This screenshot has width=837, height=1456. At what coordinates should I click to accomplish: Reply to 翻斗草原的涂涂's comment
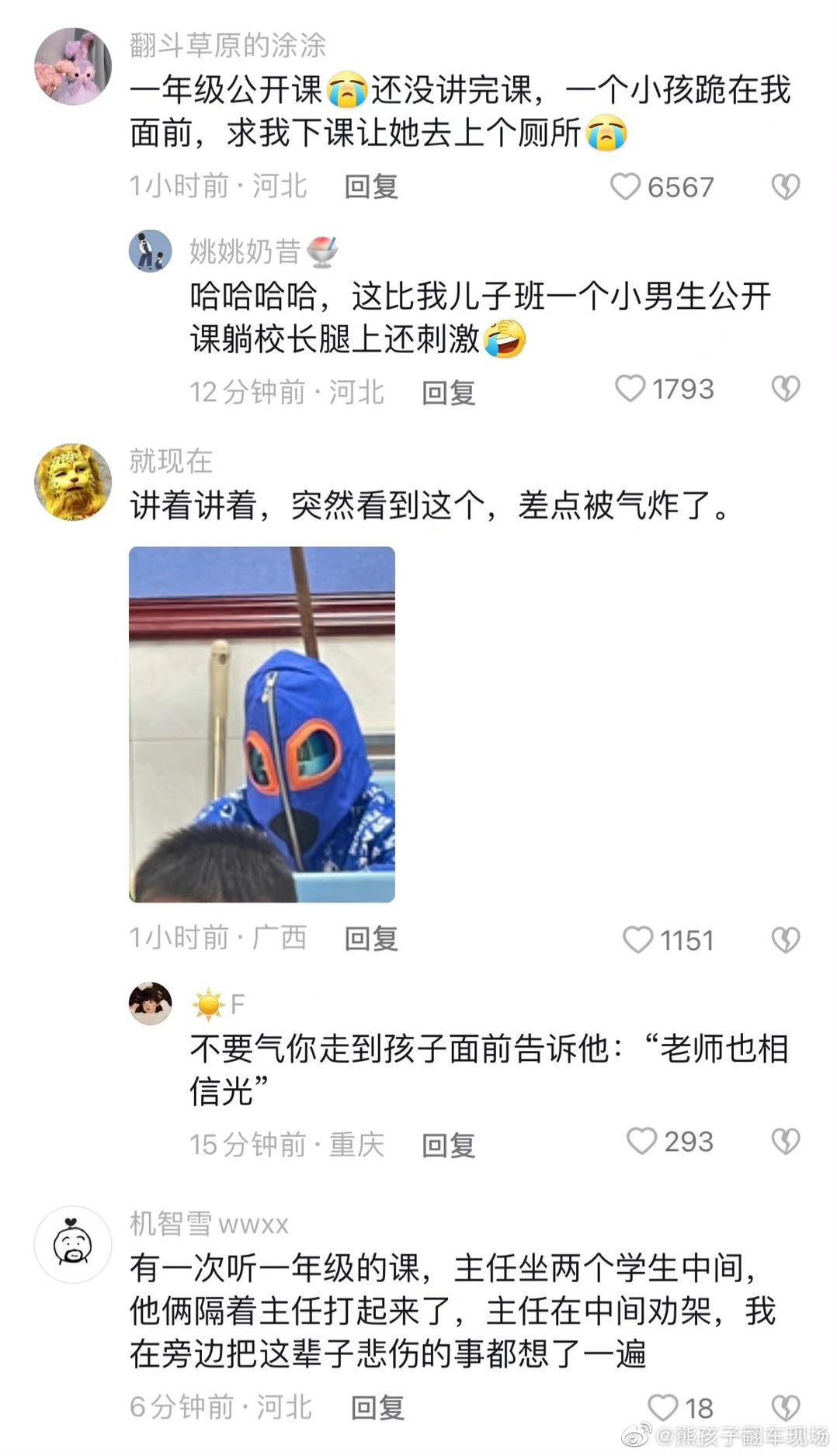371,187
